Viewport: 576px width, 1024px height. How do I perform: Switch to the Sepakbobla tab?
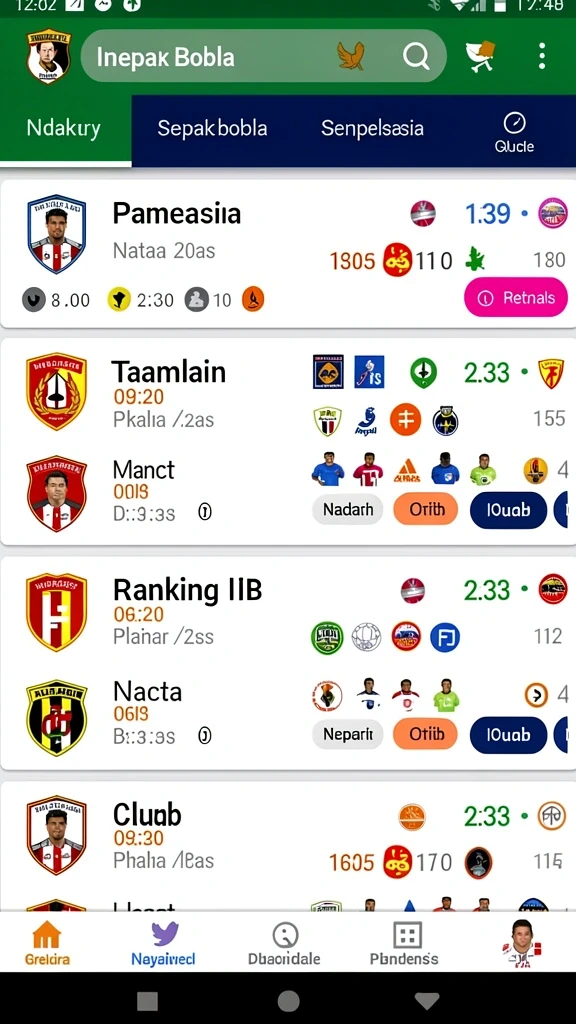point(212,128)
